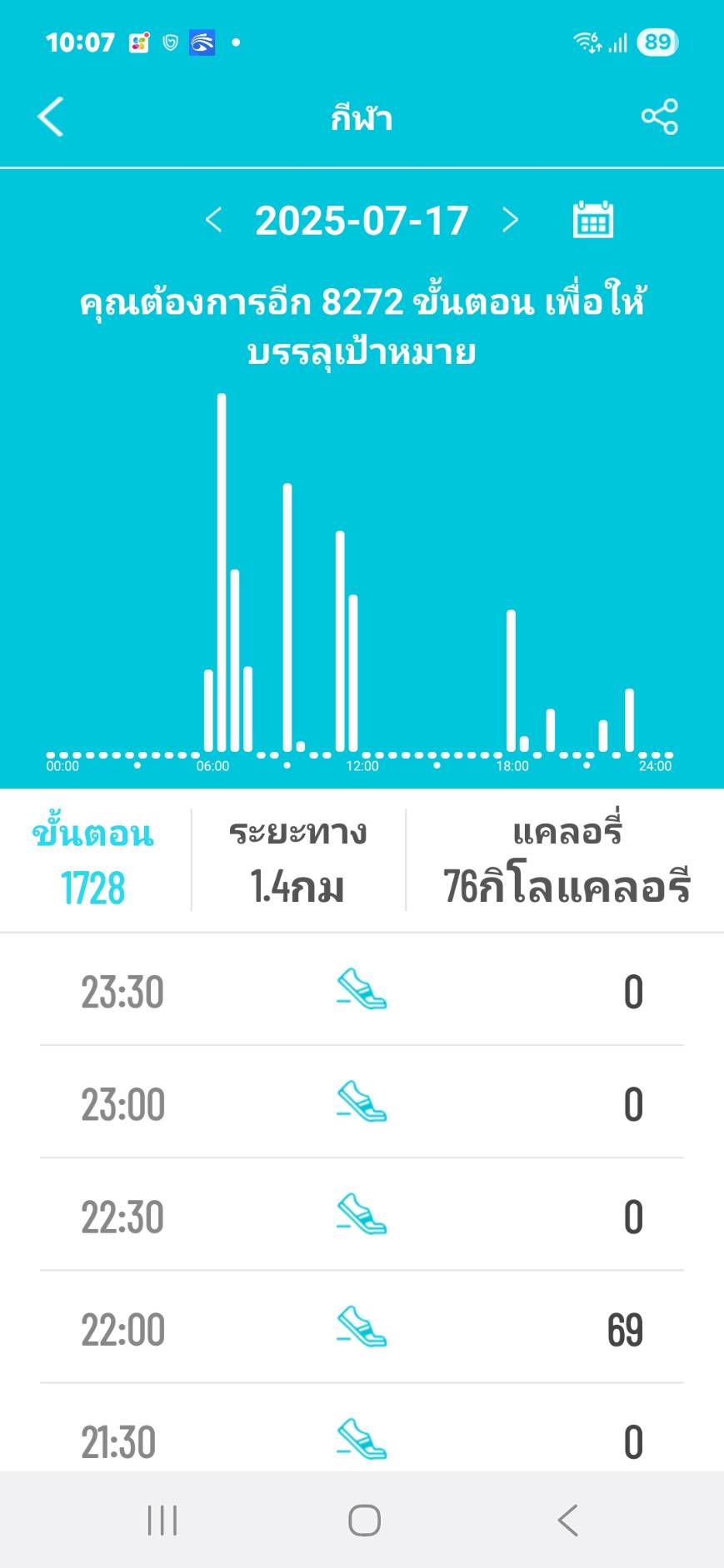
Task: Go to the previous day before 2025-07-17
Action: click(x=213, y=221)
